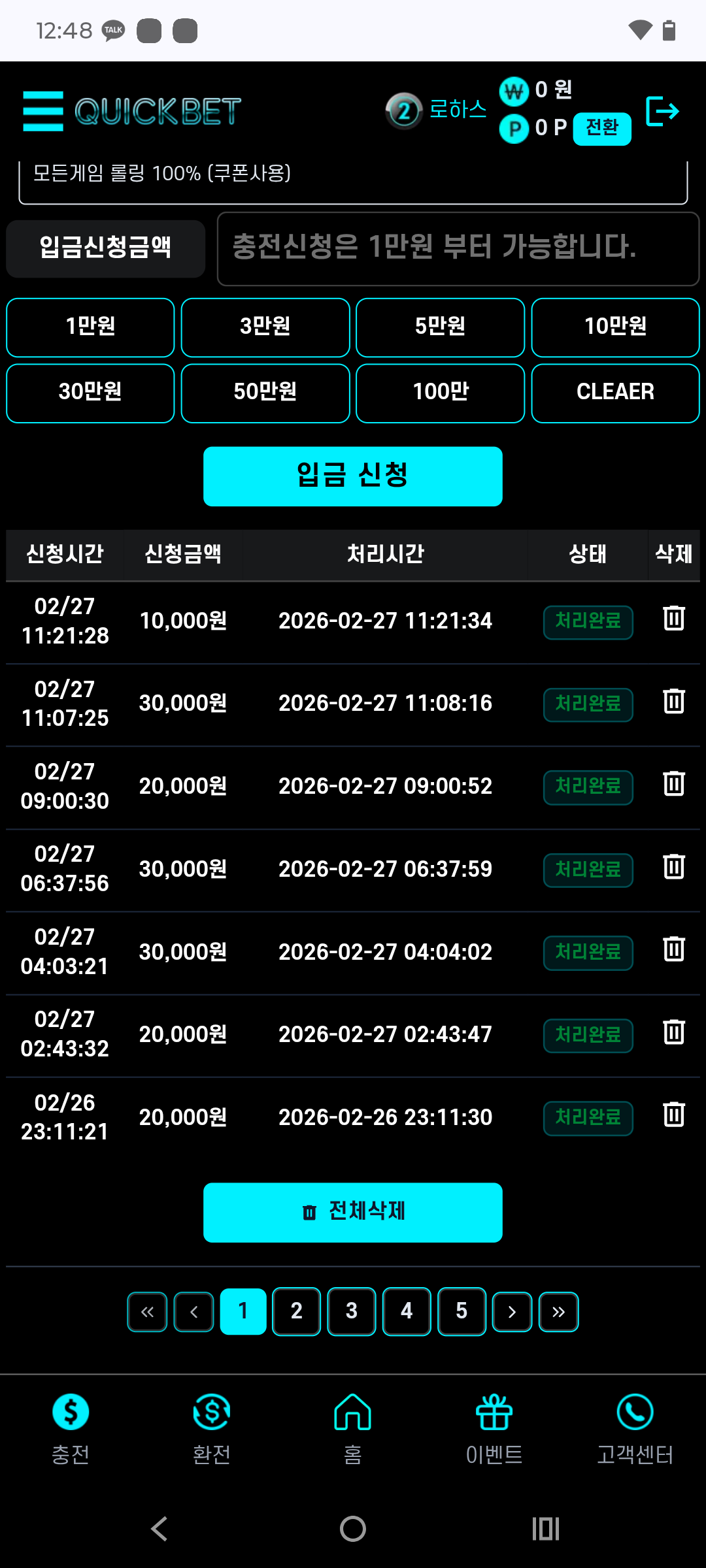Delete the 02/27 11:21:28 deposit record
This screenshot has width=706, height=1568.
(x=673, y=618)
